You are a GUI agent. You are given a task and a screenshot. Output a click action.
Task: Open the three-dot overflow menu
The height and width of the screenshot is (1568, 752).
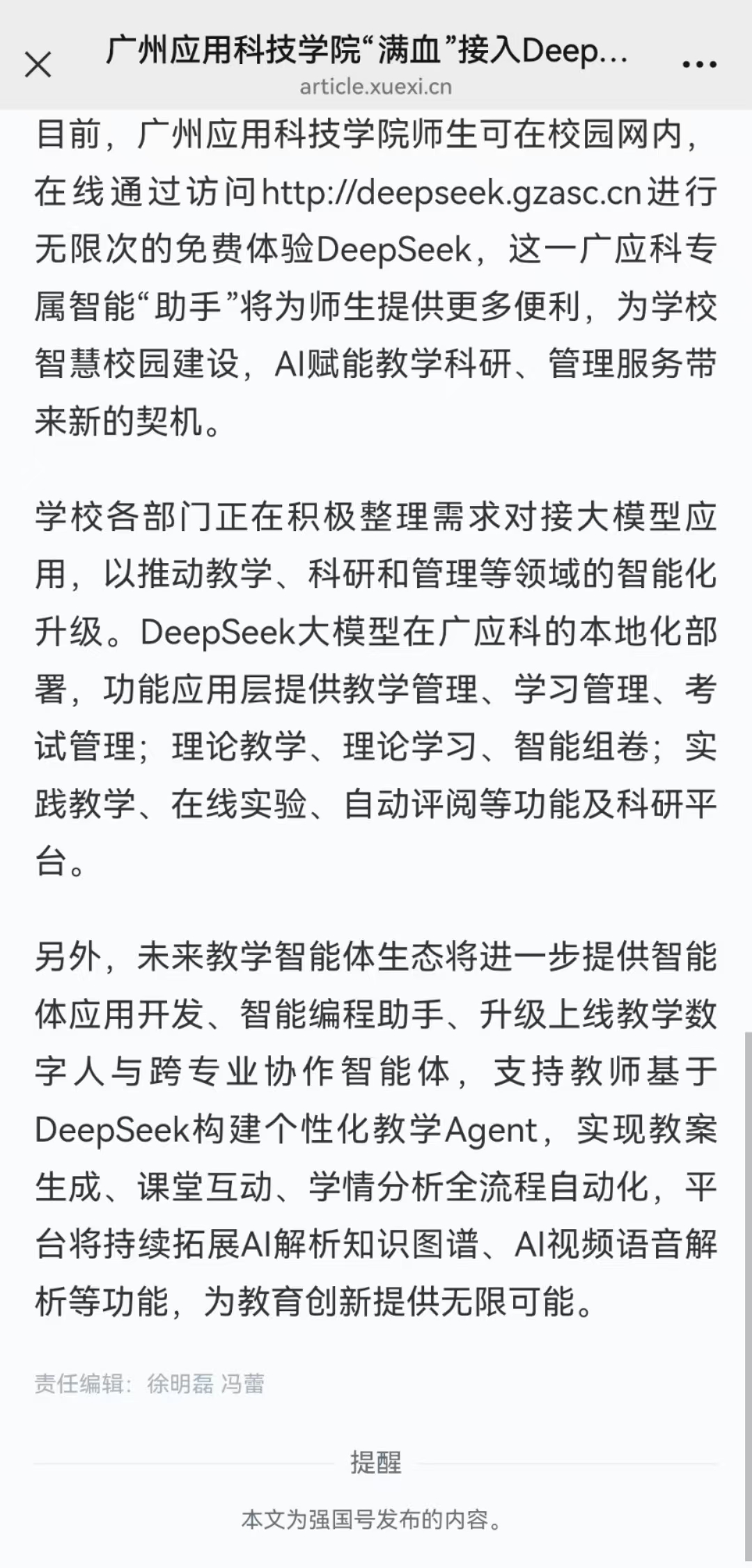click(x=699, y=65)
